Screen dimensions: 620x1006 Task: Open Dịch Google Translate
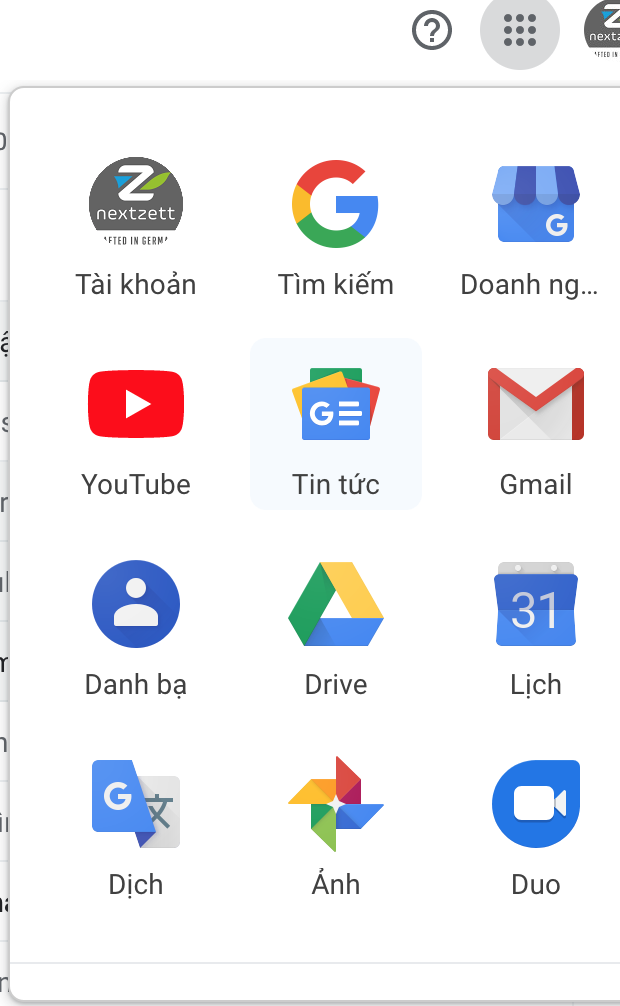[136, 824]
